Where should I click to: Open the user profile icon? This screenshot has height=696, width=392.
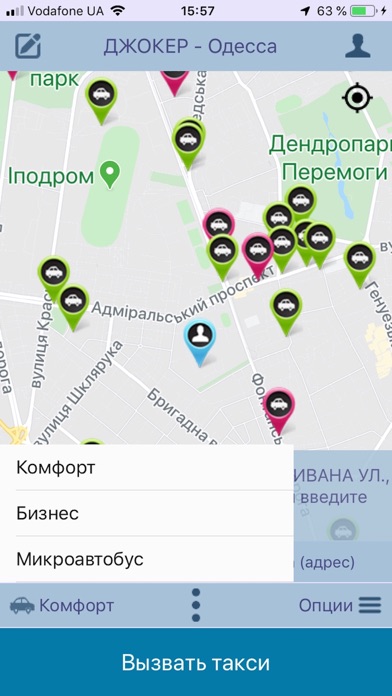[x=358, y=46]
